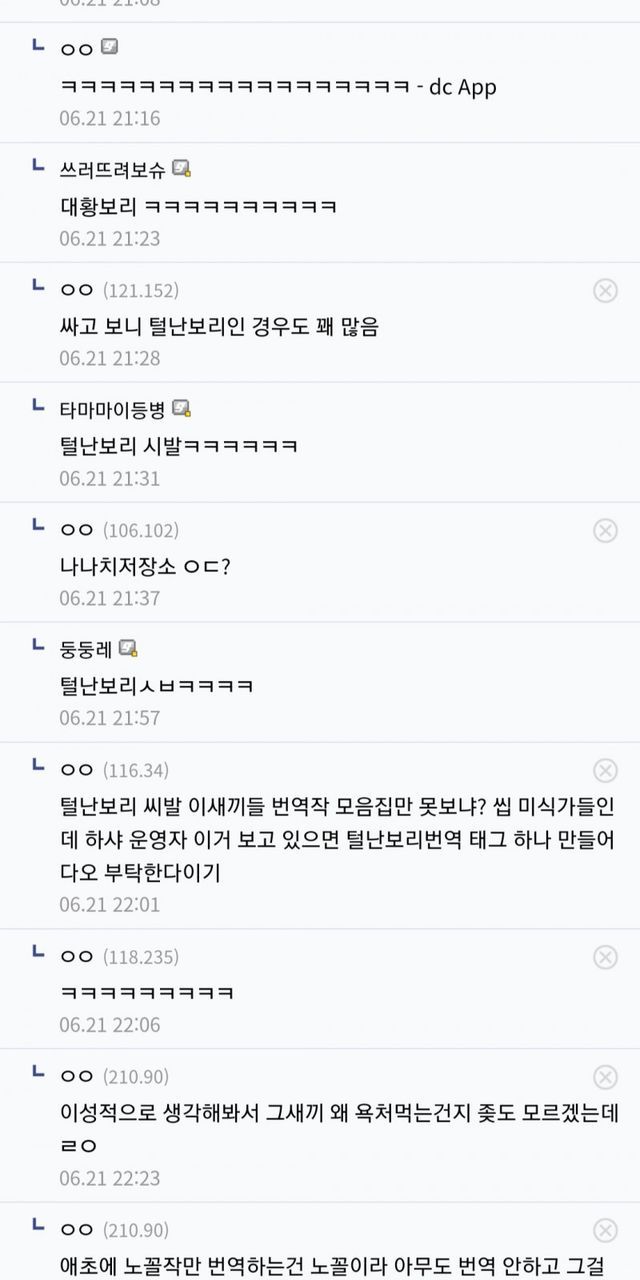Delete the 22:23 comment by ㅇㅇ (210.90)
The height and width of the screenshot is (1280, 640).
[x=605, y=1077]
